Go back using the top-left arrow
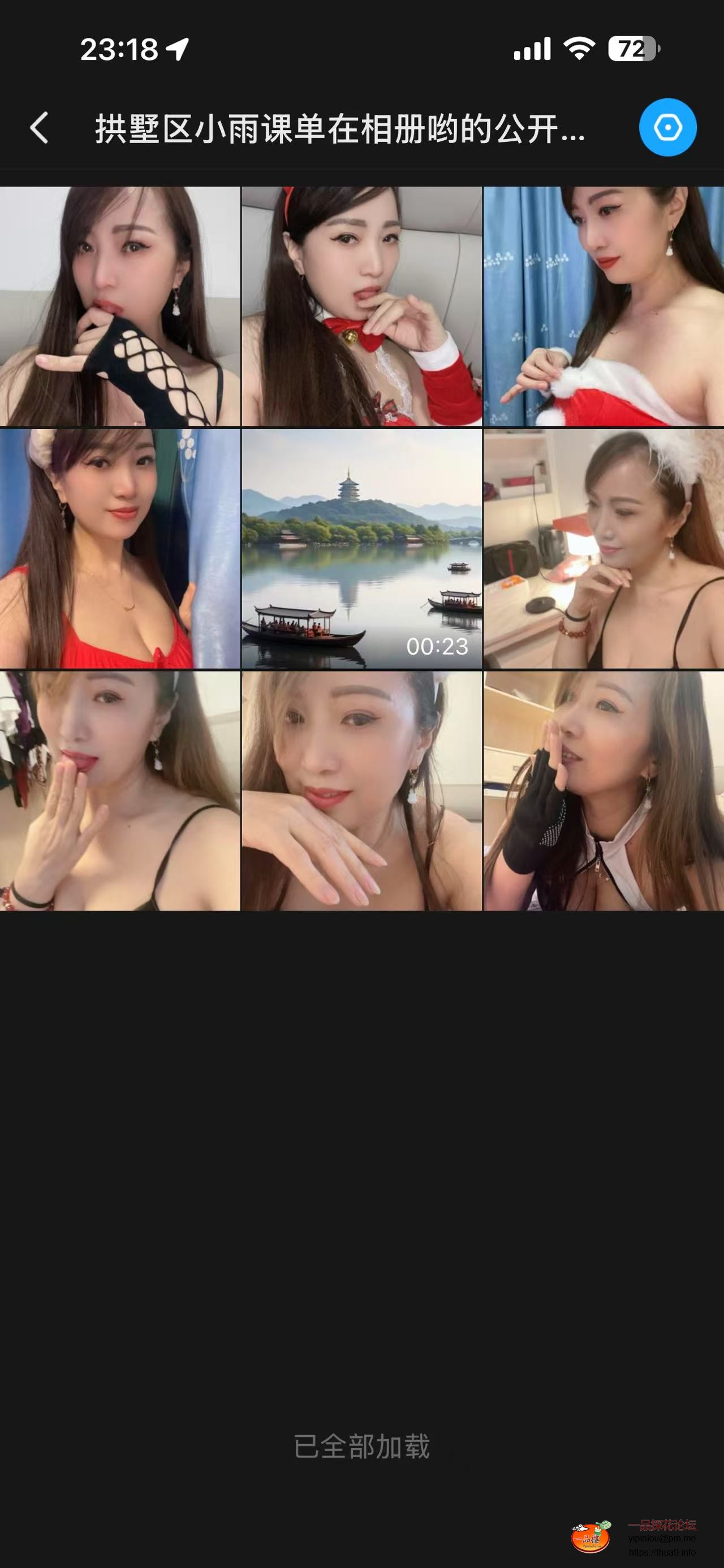Image resolution: width=724 pixels, height=1568 pixels. [40, 128]
